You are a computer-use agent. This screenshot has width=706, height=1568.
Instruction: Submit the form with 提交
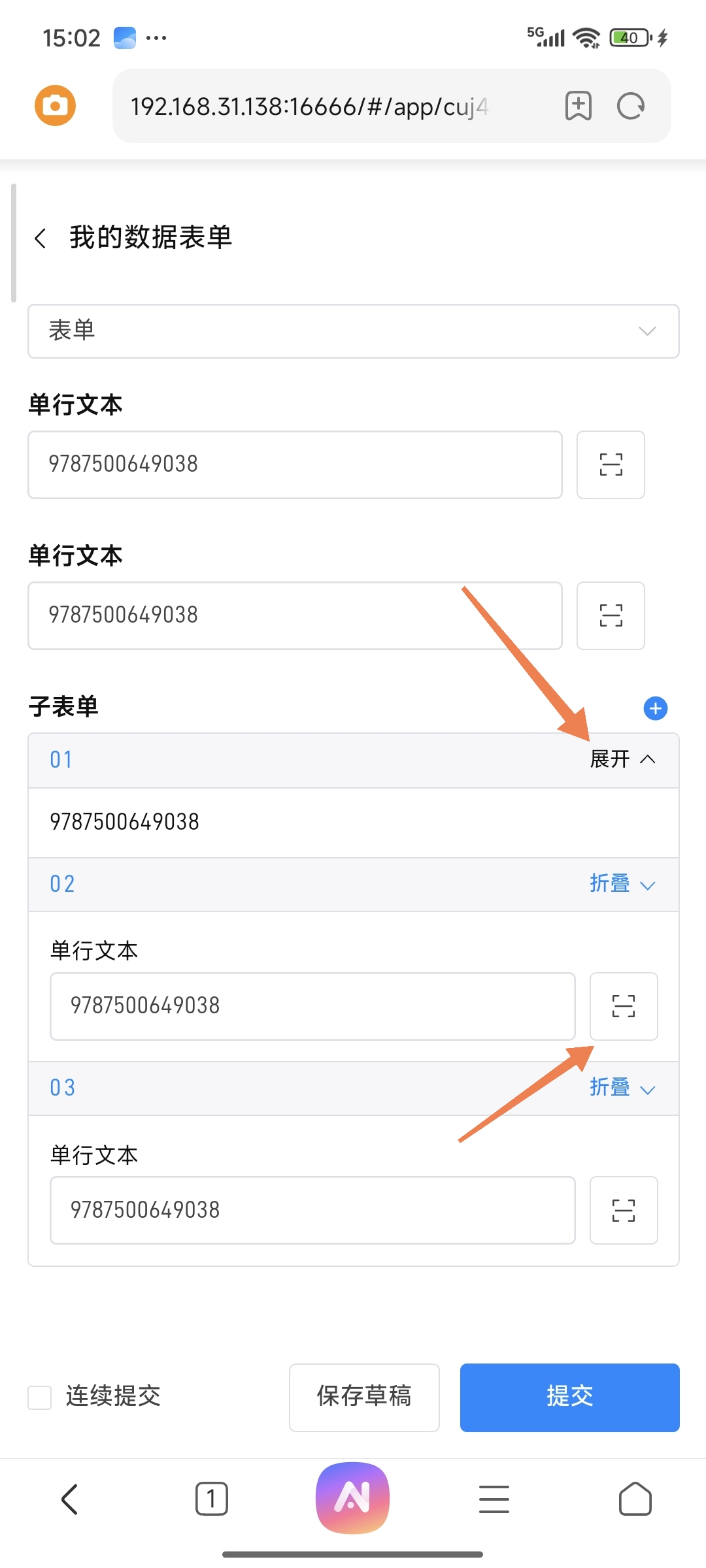(569, 1397)
